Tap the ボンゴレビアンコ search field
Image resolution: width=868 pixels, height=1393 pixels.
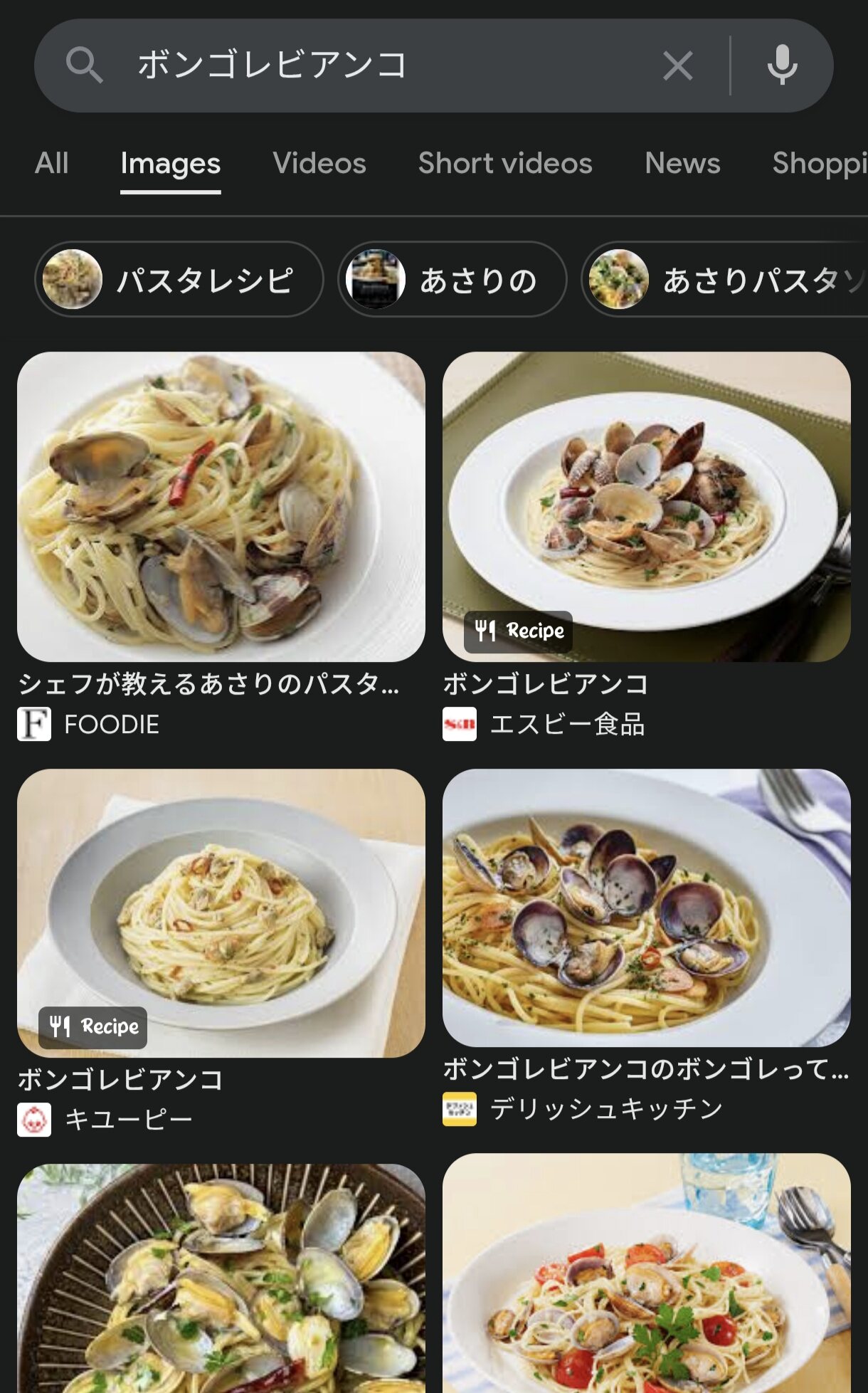[384, 65]
